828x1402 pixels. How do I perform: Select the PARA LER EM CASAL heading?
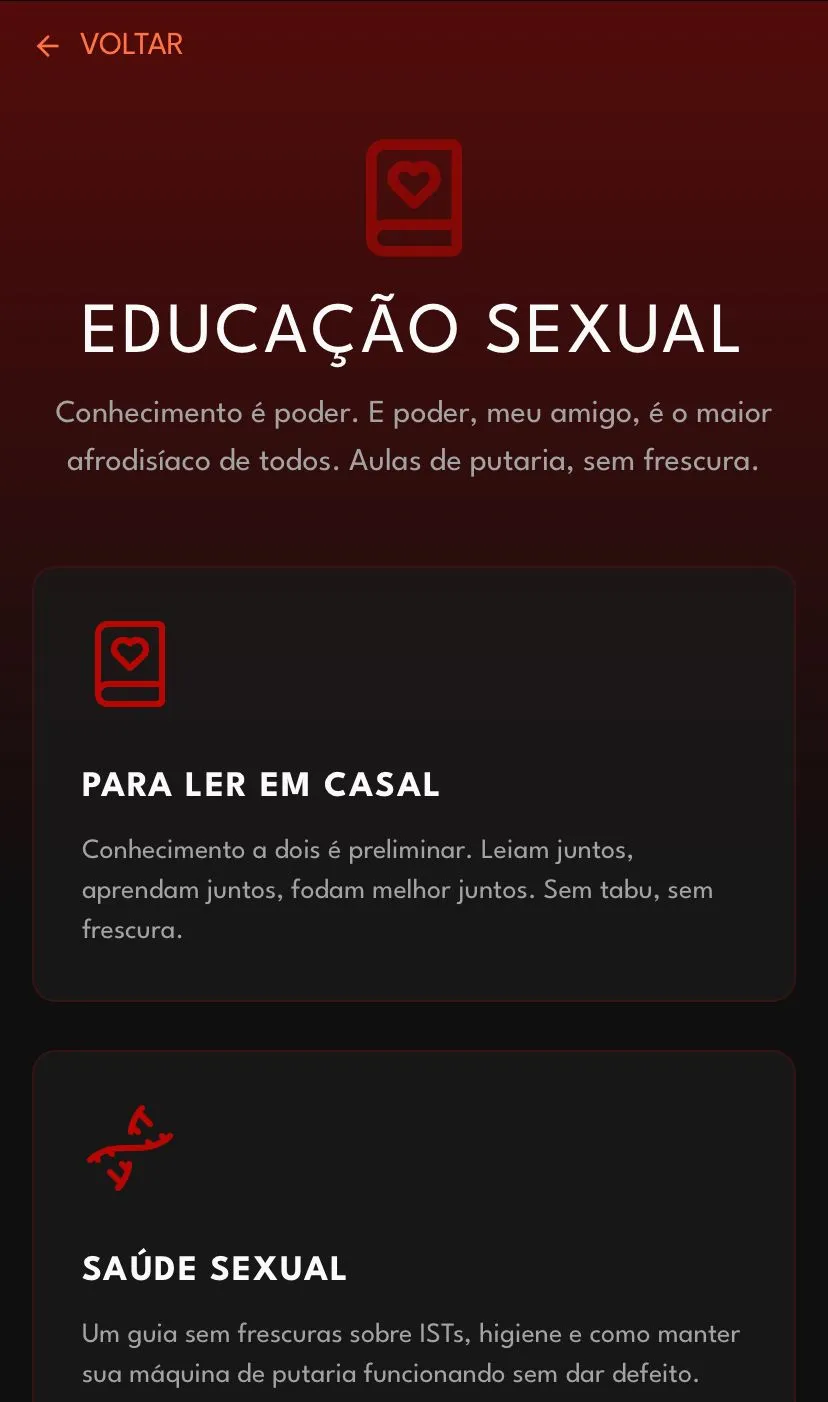(260, 784)
